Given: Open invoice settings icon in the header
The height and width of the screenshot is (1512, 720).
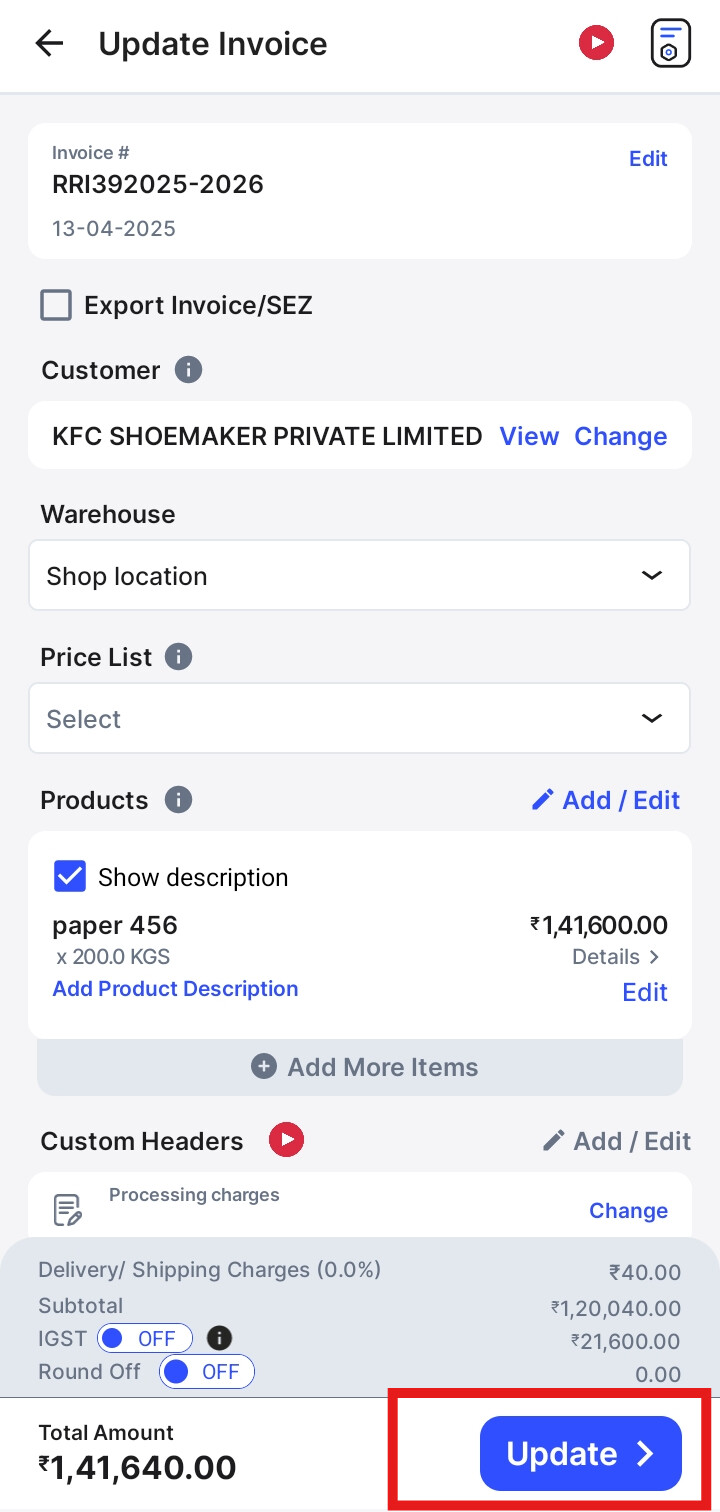Looking at the screenshot, I should [670, 43].
